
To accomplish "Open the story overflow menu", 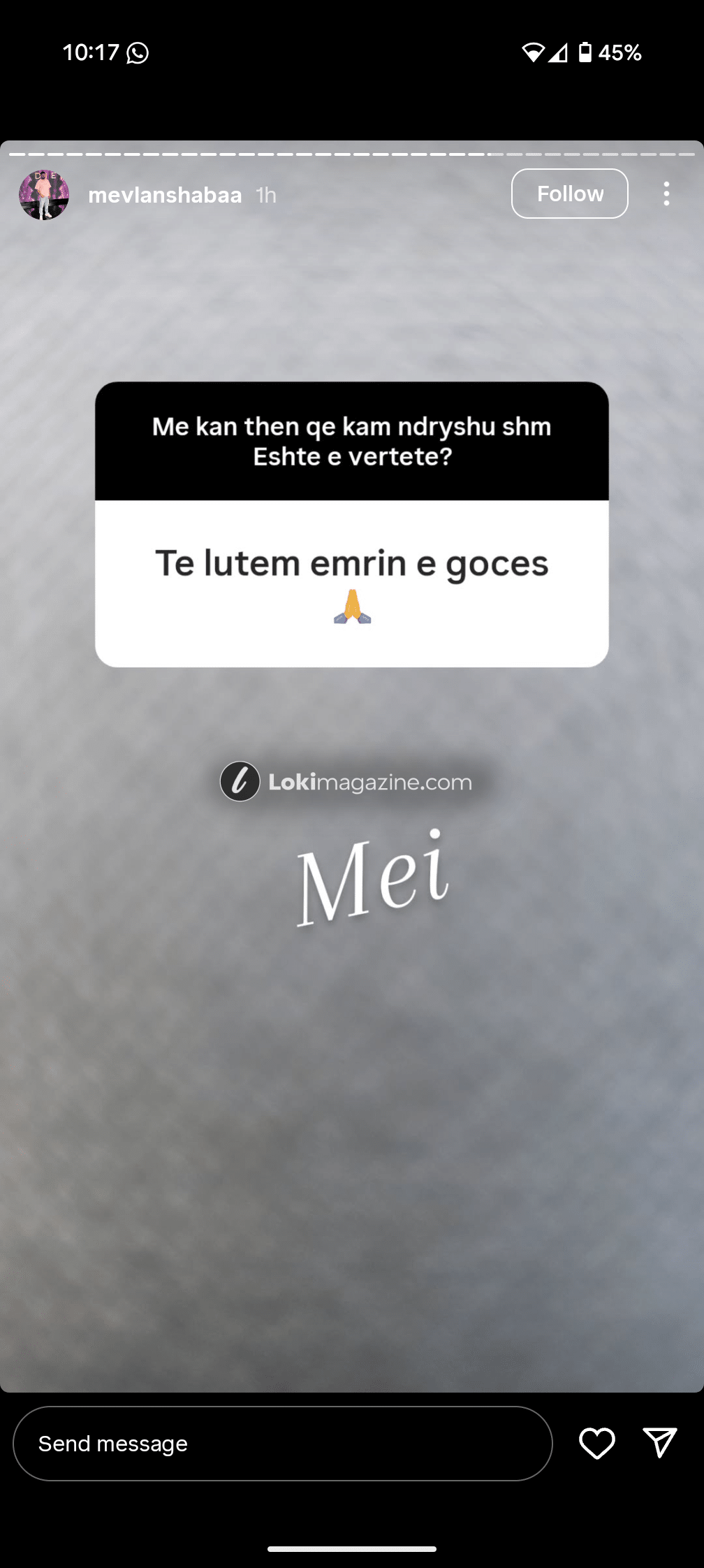I will [666, 194].
